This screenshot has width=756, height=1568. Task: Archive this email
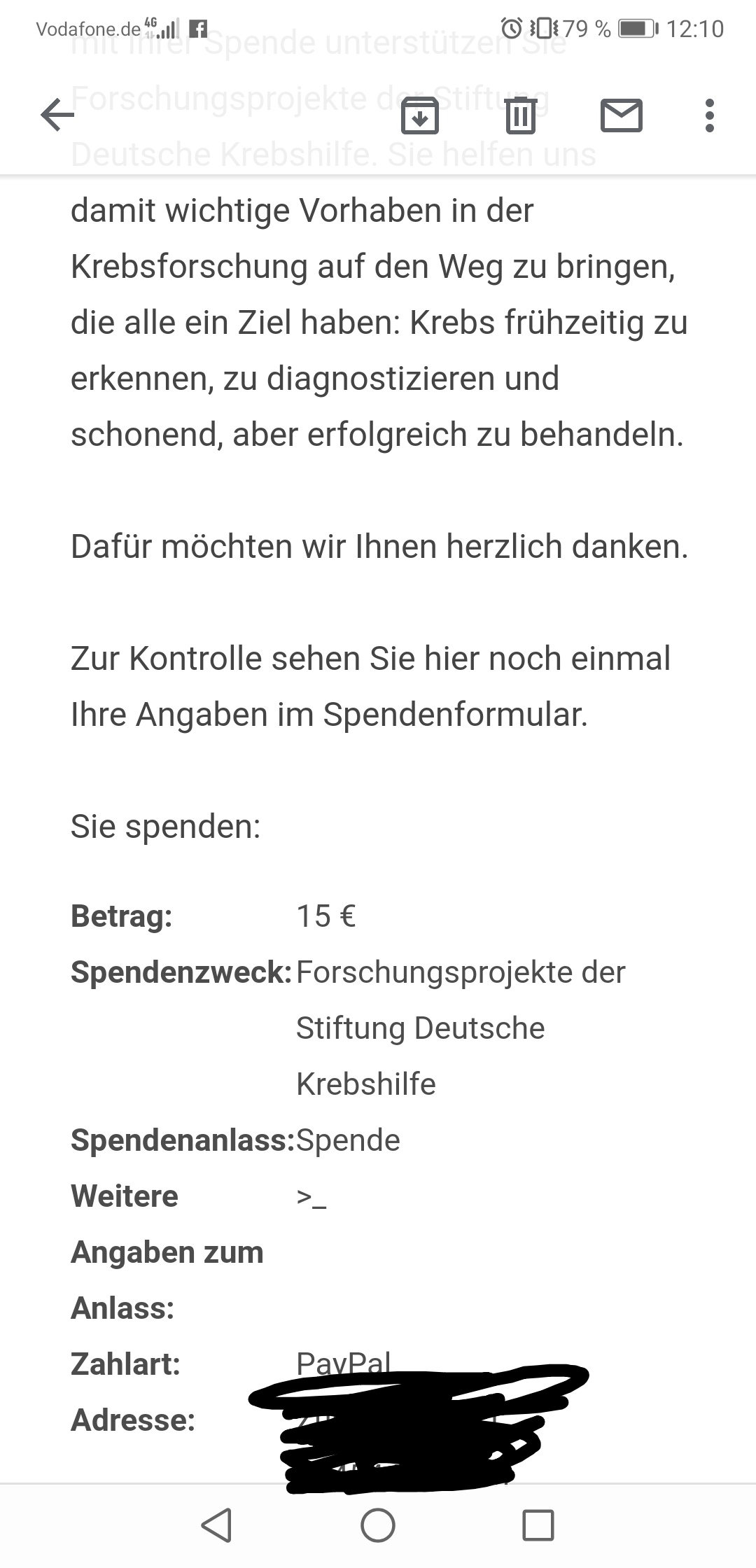click(x=420, y=115)
